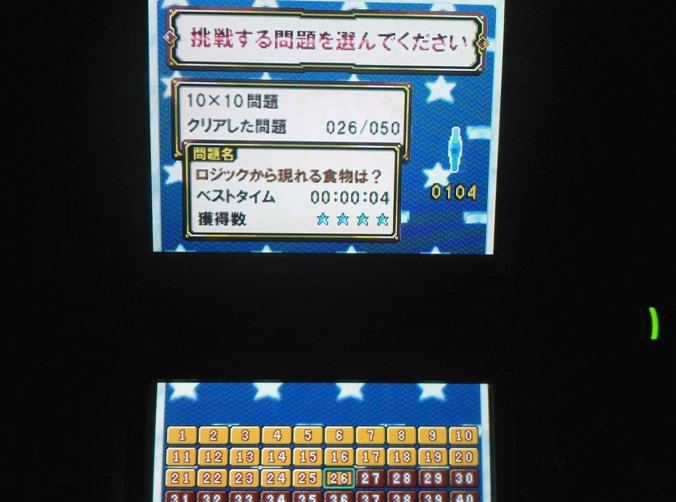Viewport: 676px width, 502px height.
Task: Select puzzle 21
Action: [x=181, y=477]
